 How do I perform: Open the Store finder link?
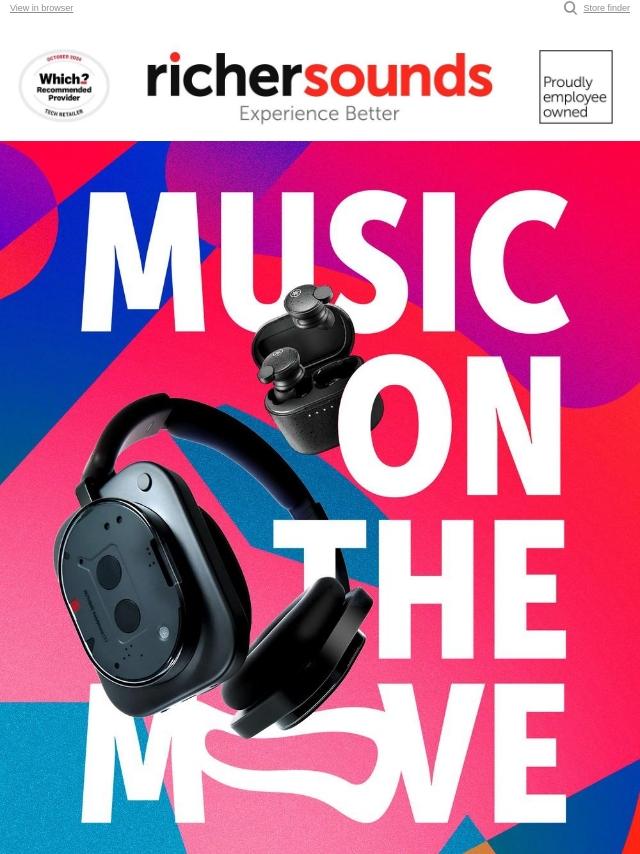click(x=606, y=8)
